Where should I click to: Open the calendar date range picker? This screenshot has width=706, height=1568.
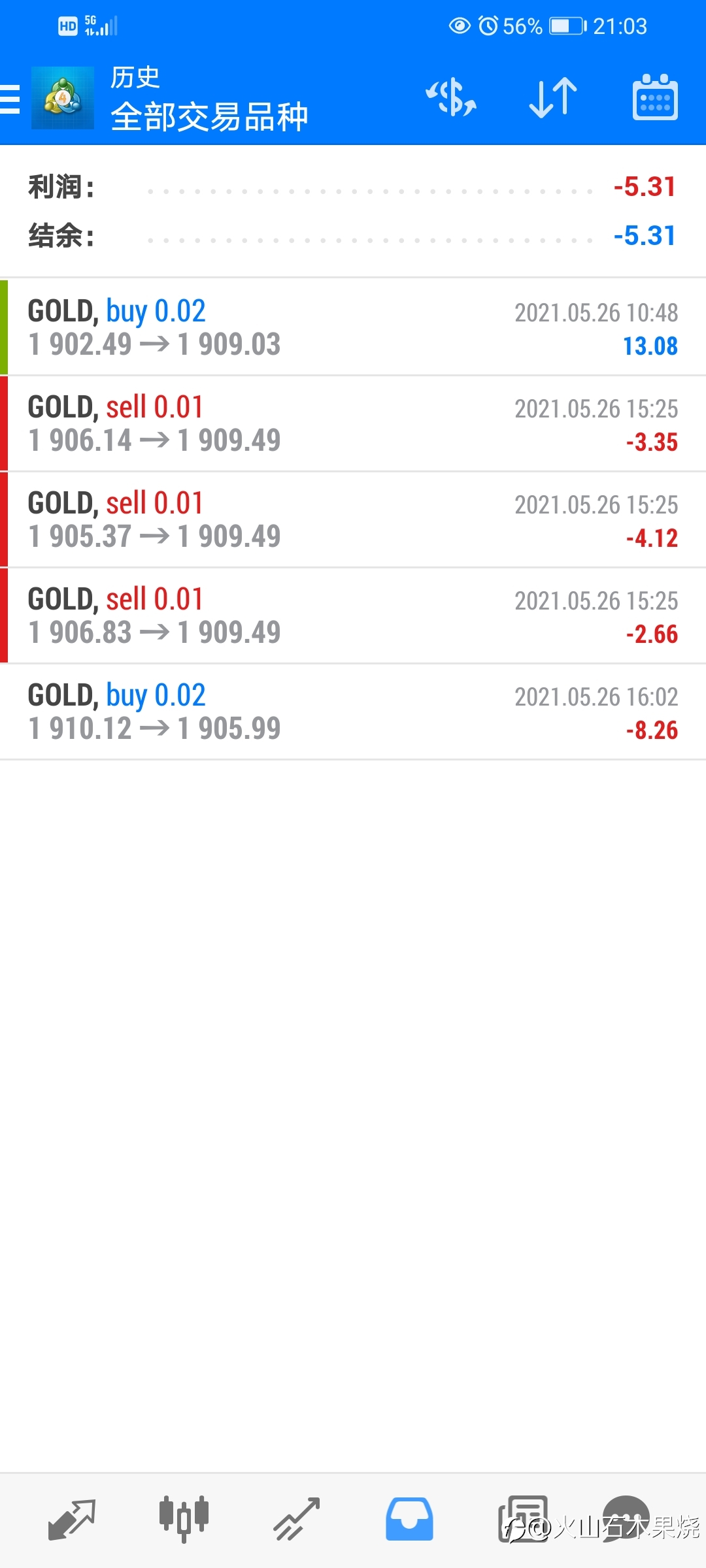click(655, 97)
